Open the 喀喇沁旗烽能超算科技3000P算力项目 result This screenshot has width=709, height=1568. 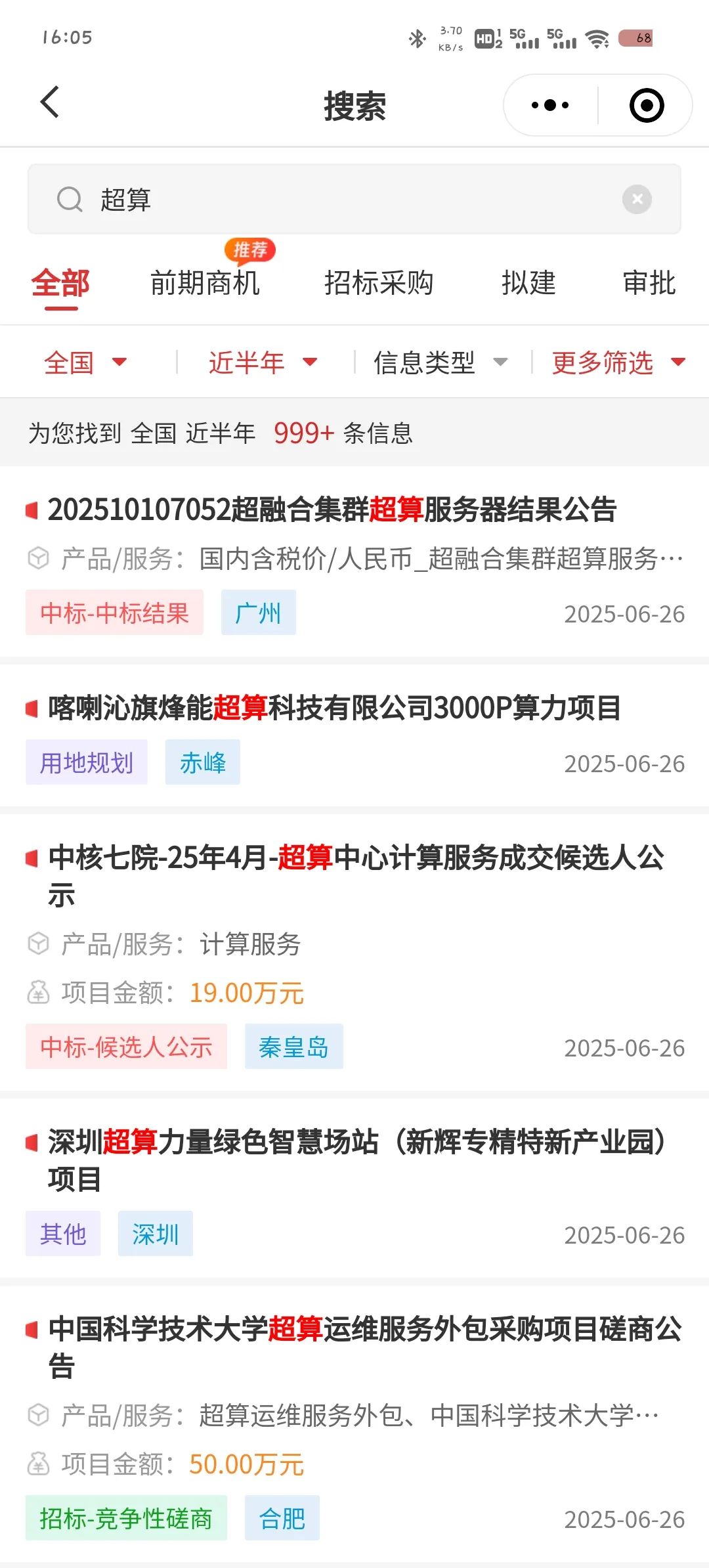(x=354, y=736)
